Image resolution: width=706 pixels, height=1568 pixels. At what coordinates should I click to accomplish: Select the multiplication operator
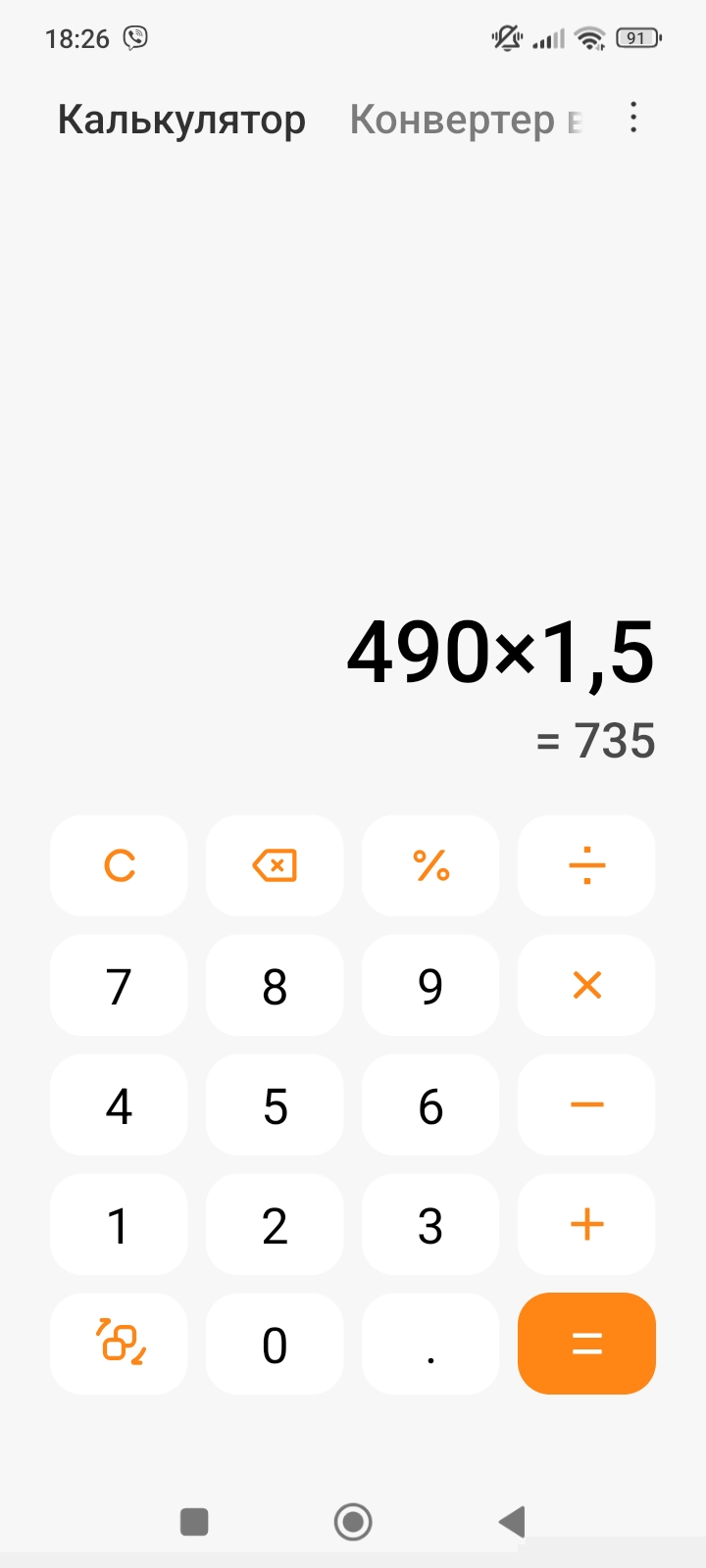586,985
